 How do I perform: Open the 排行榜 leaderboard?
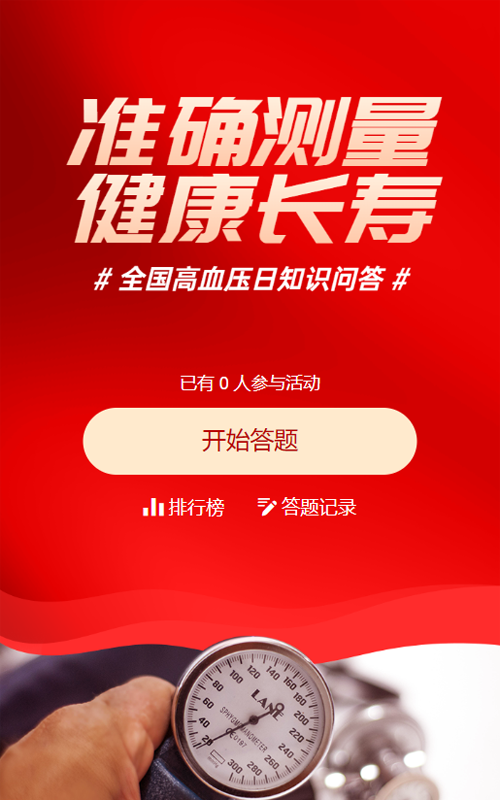[184, 507]
